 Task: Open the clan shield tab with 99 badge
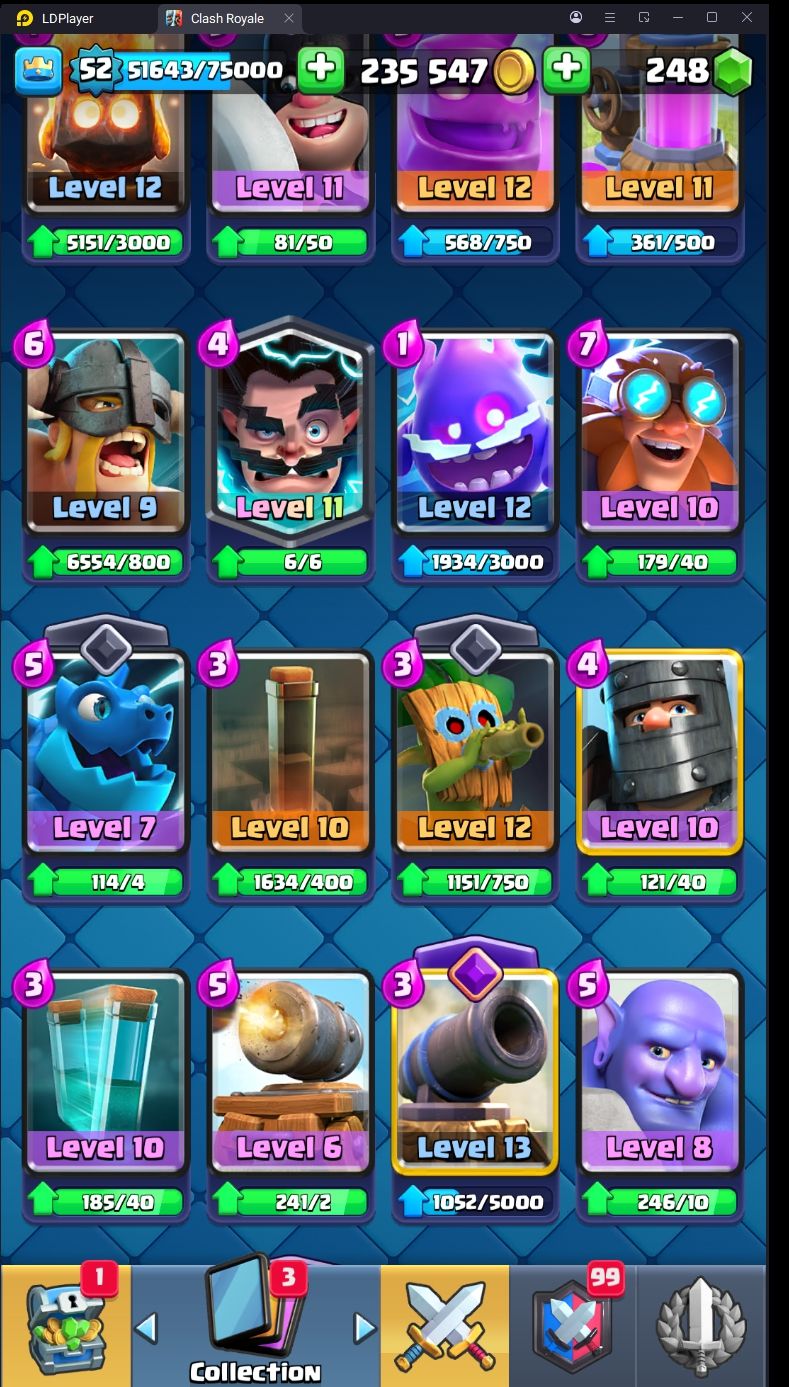coord(573,1325)
